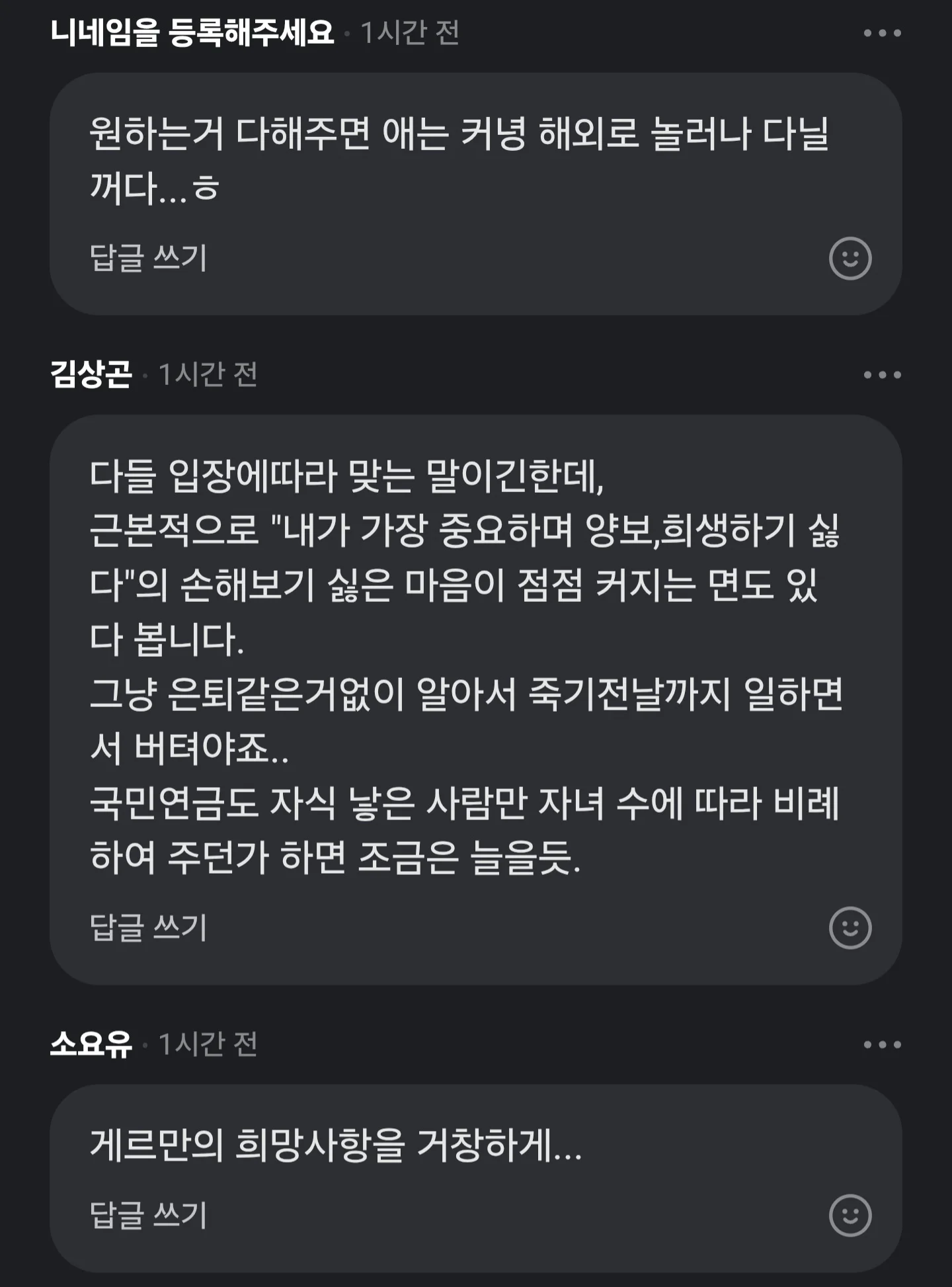Open more options for 소요유's comment
The image size is (952, 1287).
tap(882, 1045)
